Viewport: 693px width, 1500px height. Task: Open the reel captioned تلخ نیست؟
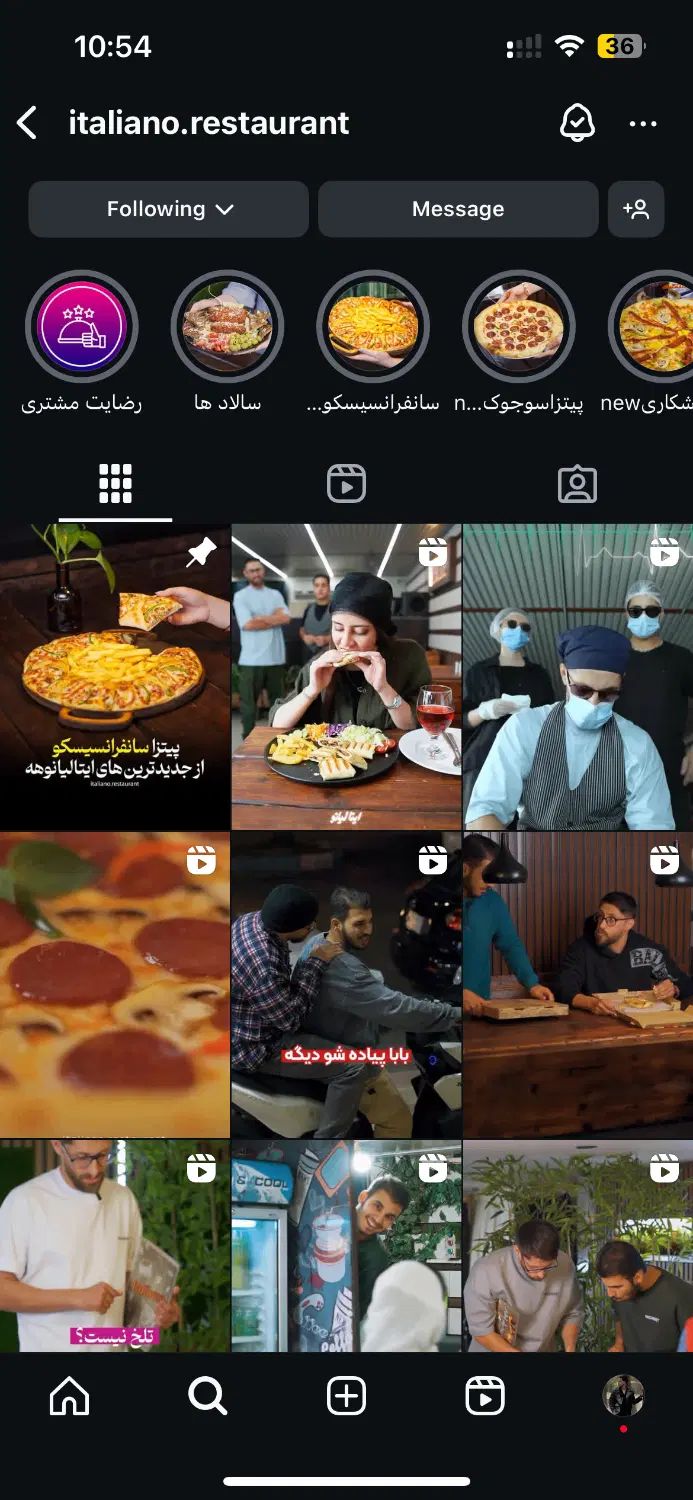click(115, 1246)
